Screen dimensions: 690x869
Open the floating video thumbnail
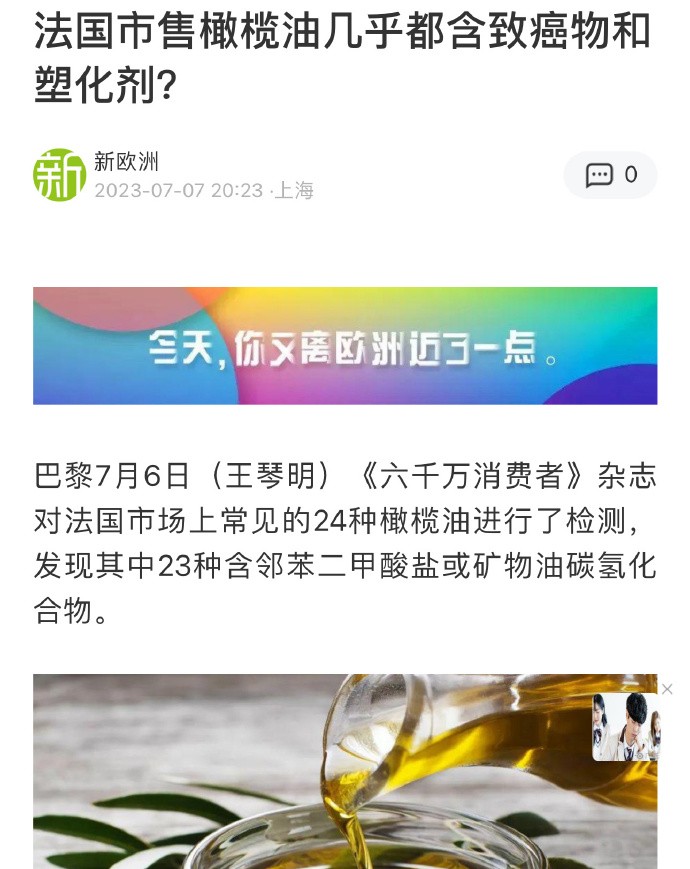pos(625,727)
